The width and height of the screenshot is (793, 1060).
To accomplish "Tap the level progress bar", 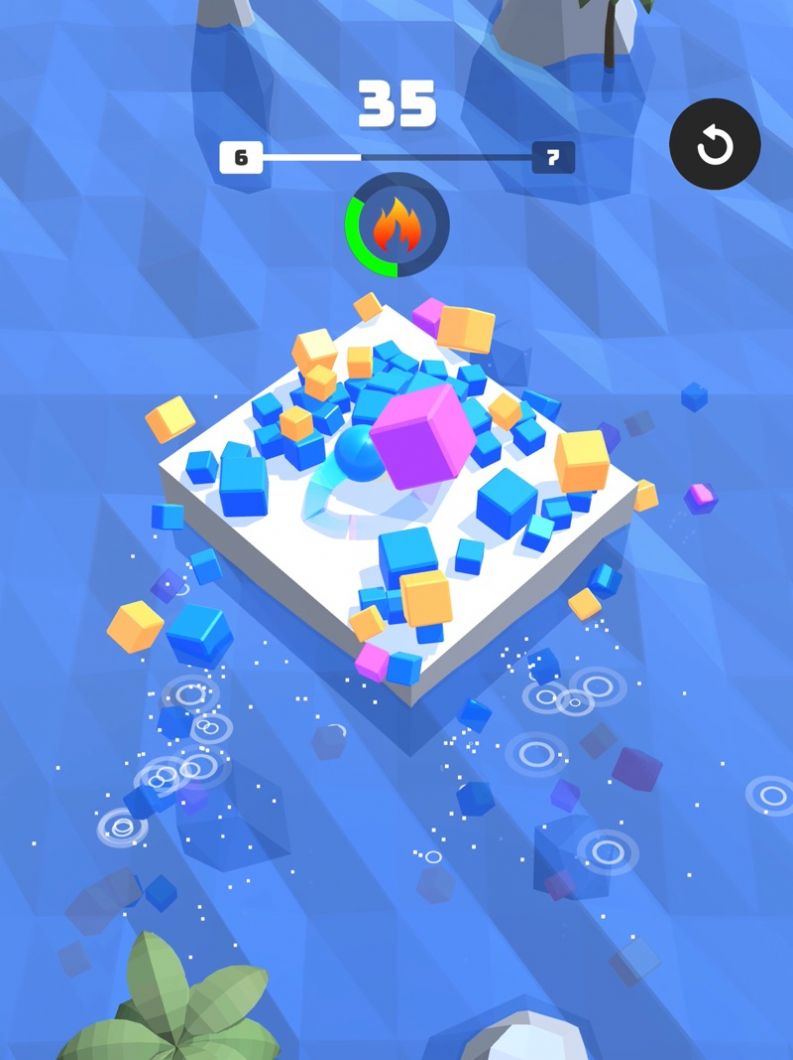I will [x=395, y=157].
